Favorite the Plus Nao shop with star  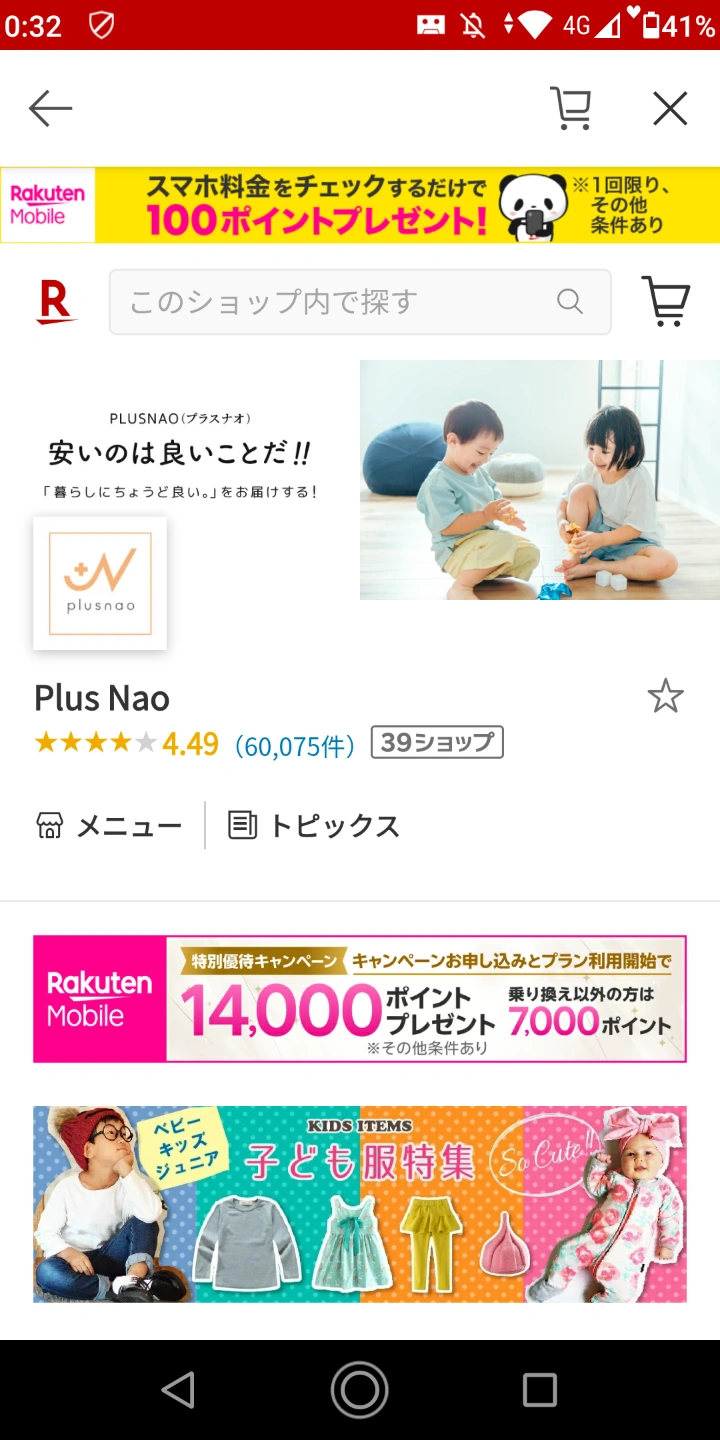pyautogui.click(x=665, y=696)
